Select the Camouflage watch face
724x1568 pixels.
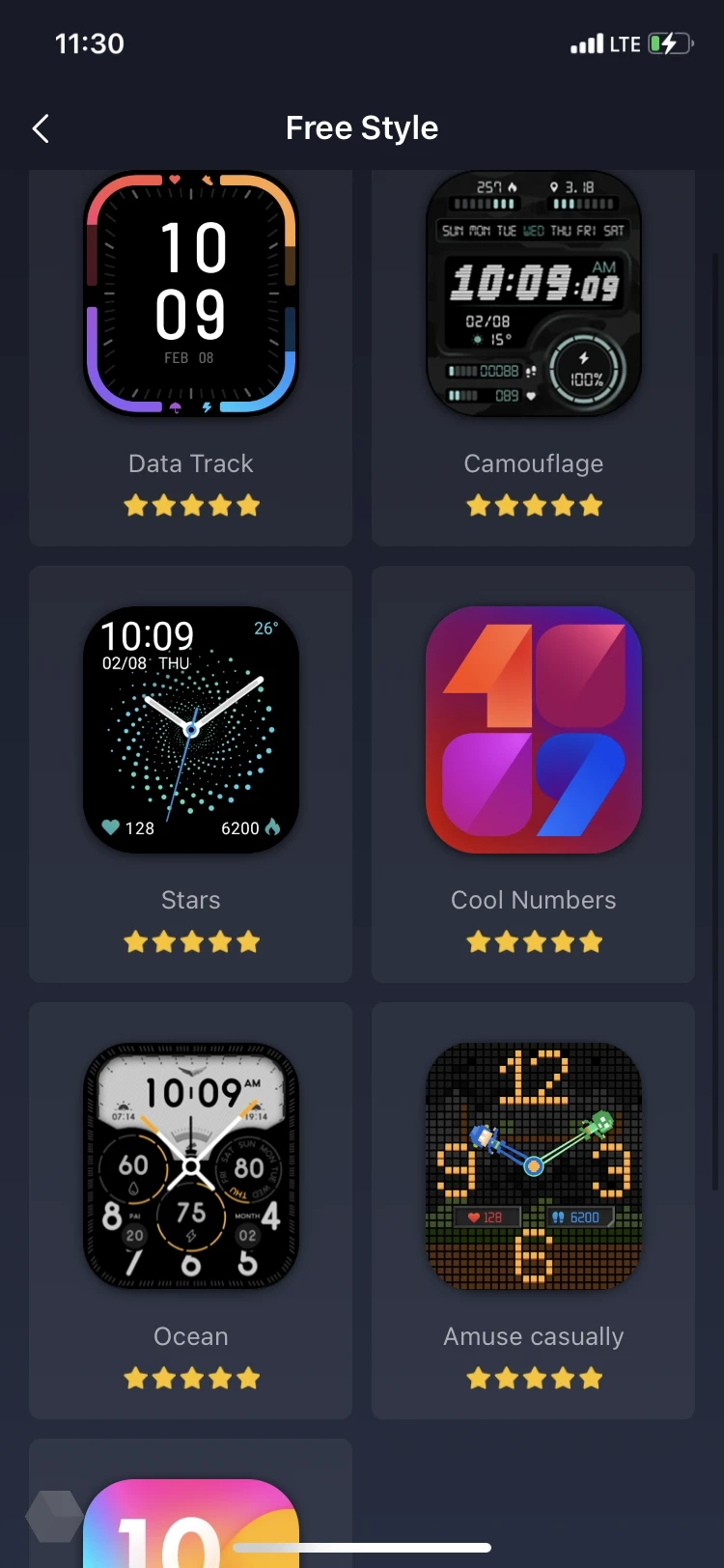pyautogui.click(x=533, y=294)
